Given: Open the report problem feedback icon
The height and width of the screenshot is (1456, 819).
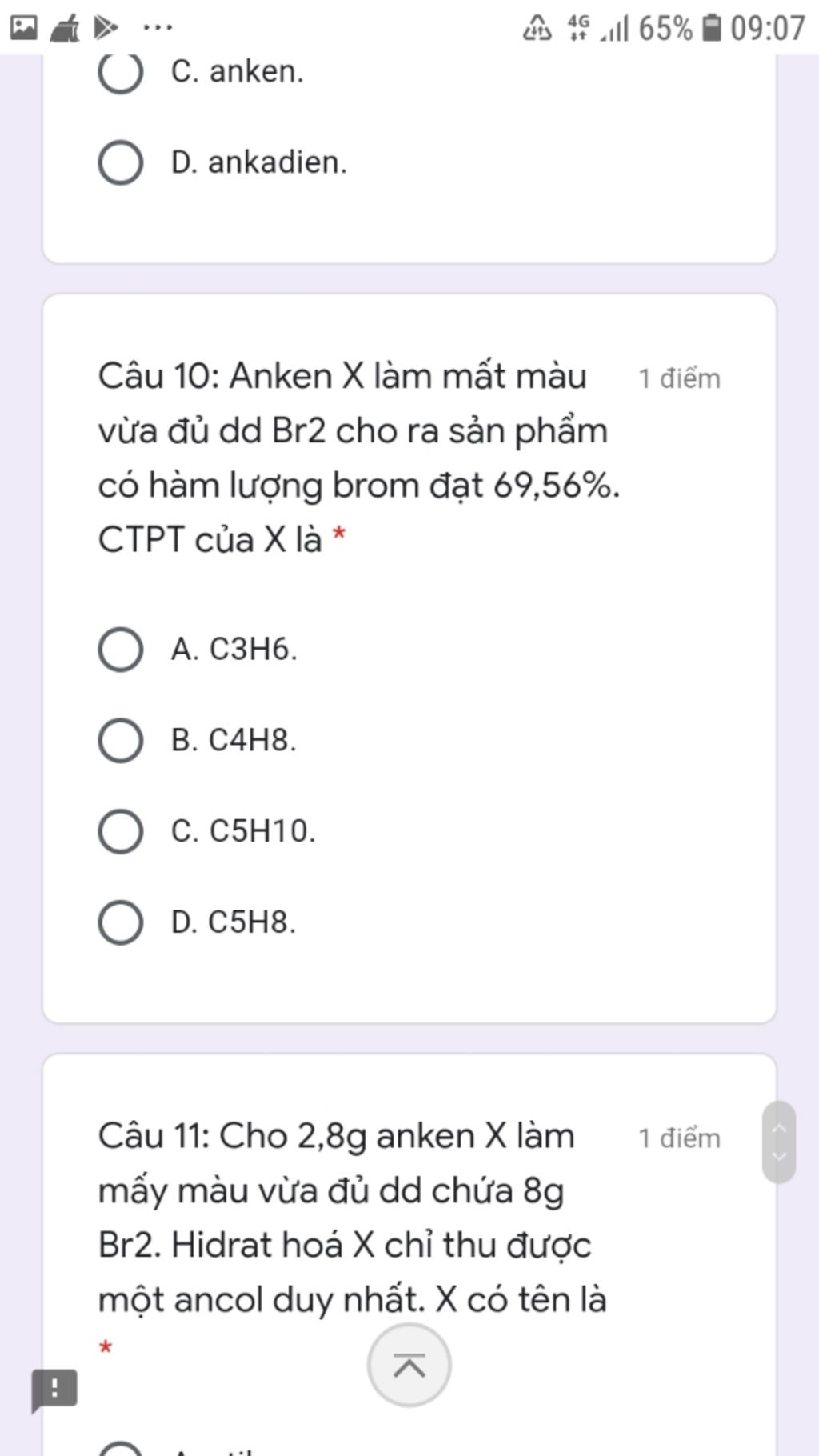Looking at the screenshot, I should coord(54,1389).
